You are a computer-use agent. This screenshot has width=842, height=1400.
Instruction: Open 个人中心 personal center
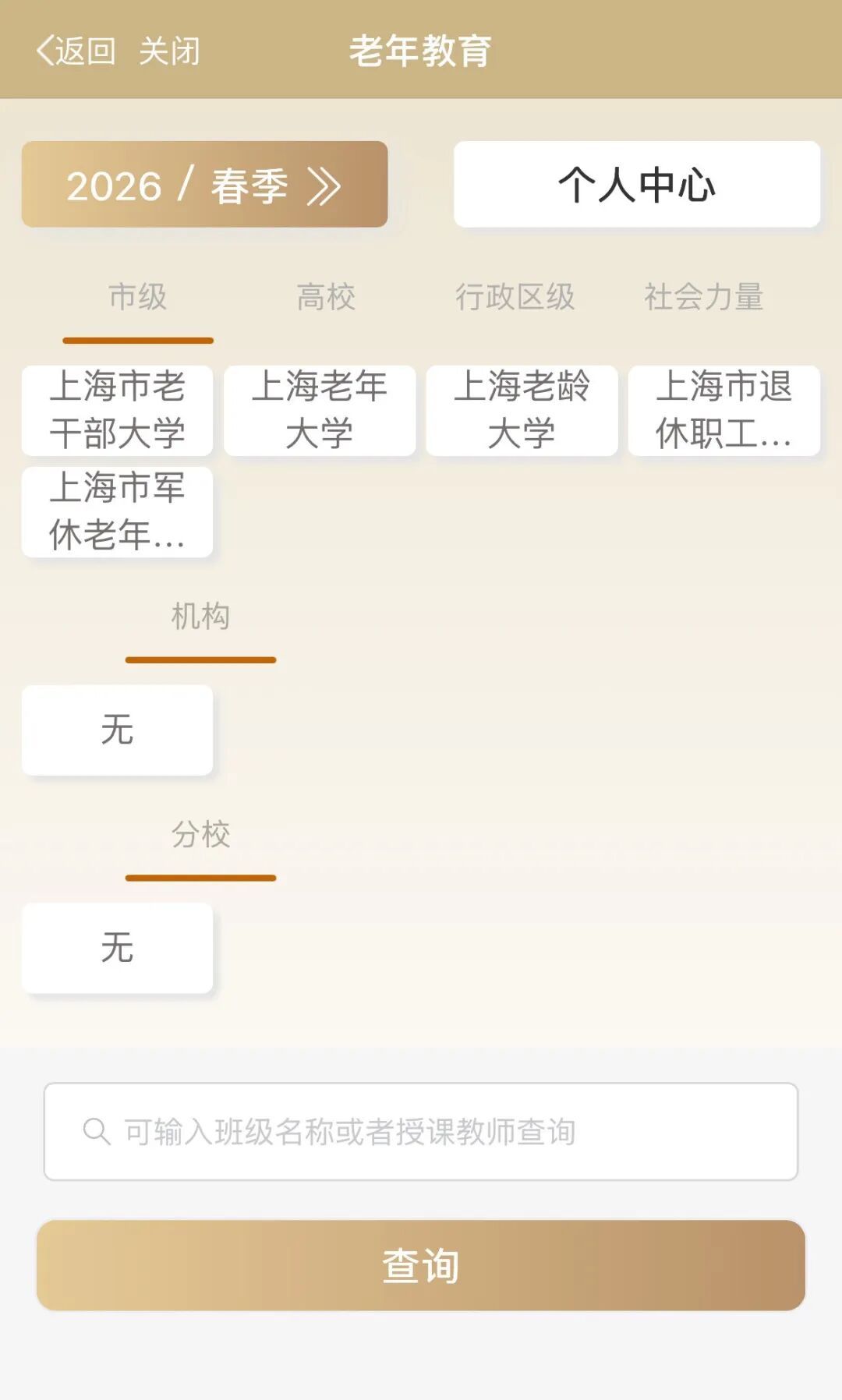pyautogui.click(x=636, y=185)
